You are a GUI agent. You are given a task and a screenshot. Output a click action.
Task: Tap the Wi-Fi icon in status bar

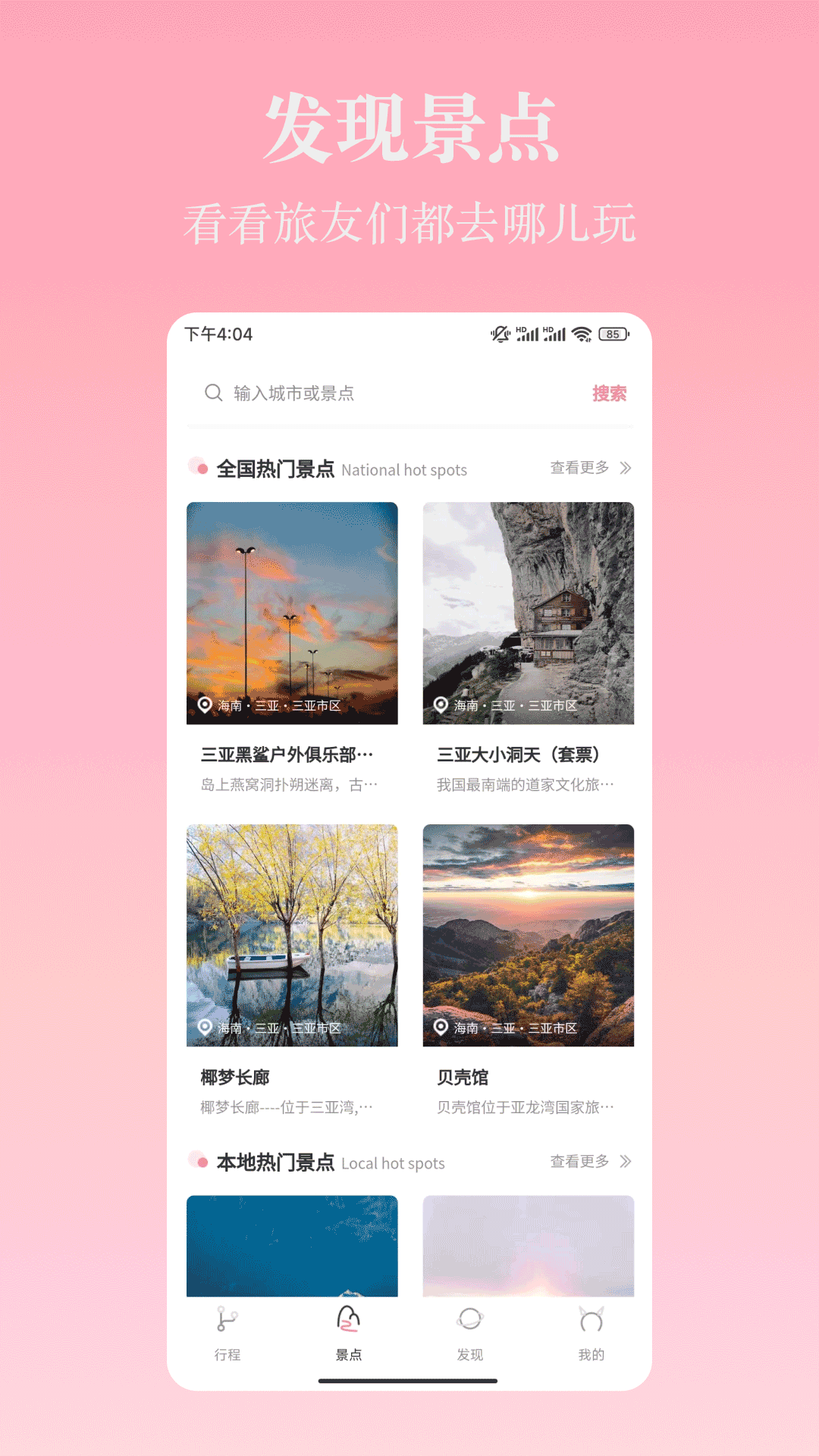point(582,333)
